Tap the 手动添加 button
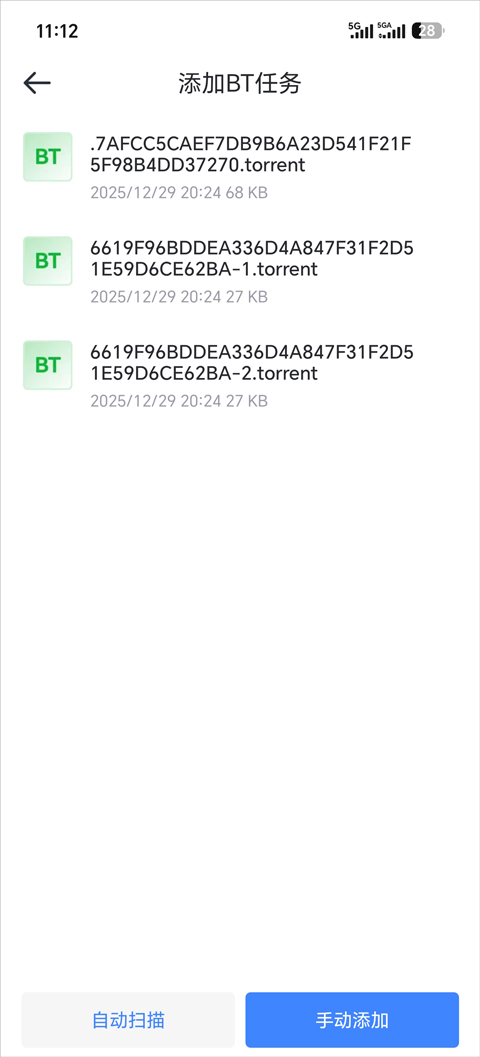480x1057 pixels. 352,1019
